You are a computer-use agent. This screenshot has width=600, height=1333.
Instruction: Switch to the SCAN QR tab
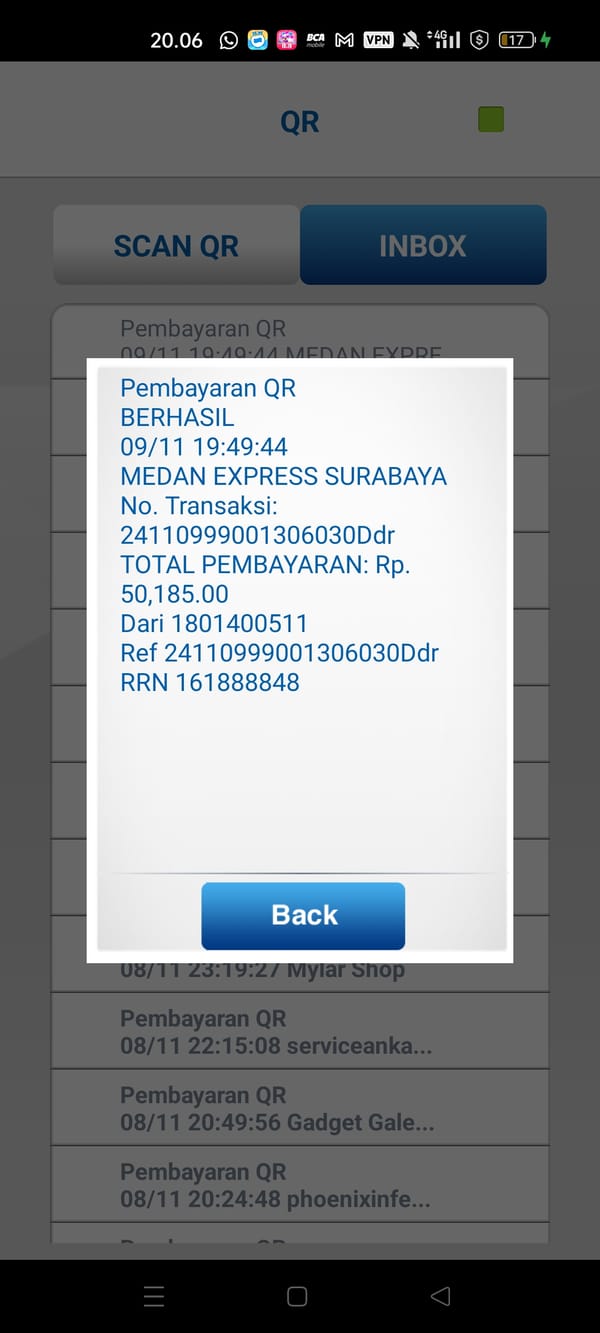click(176, 245)
